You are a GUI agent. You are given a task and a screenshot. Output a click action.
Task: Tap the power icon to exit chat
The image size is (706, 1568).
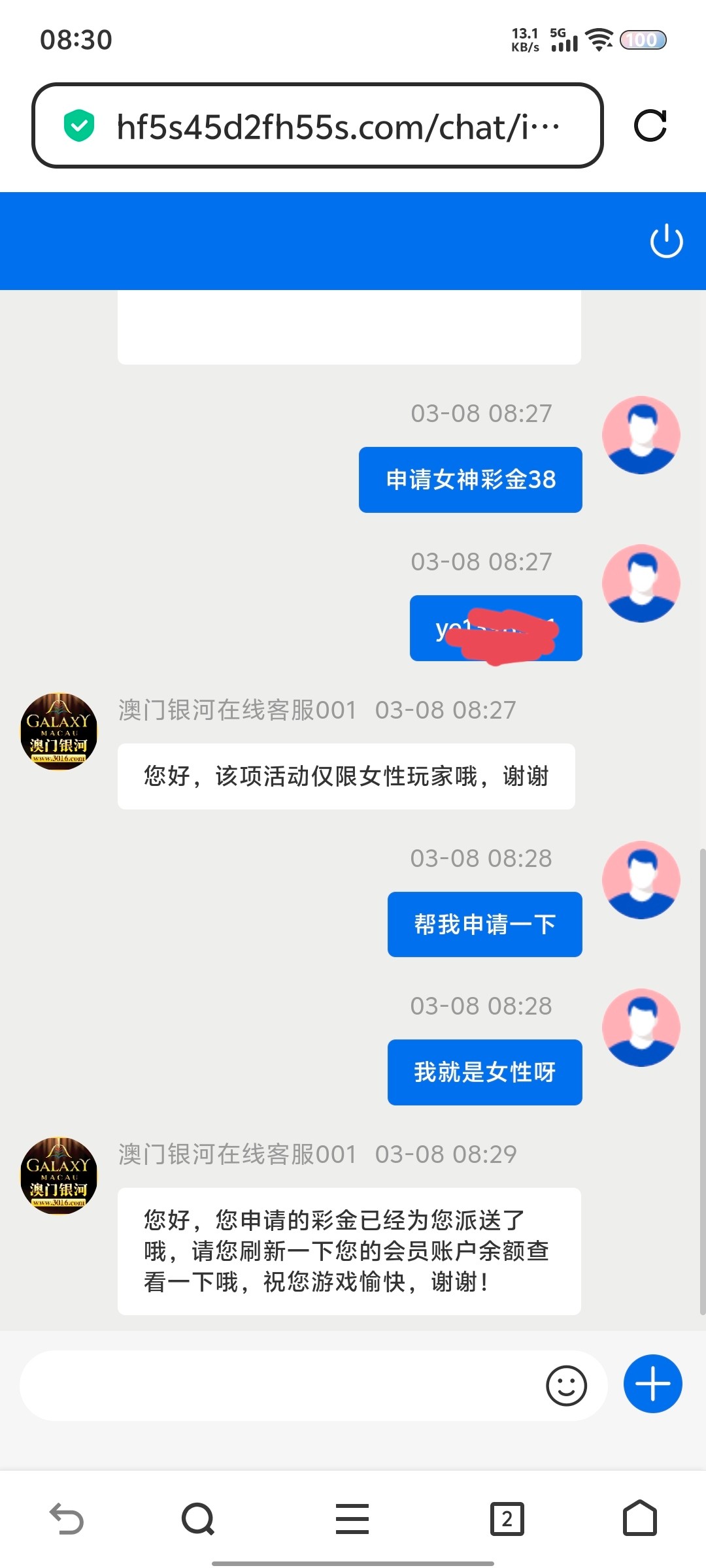[666, 241]
